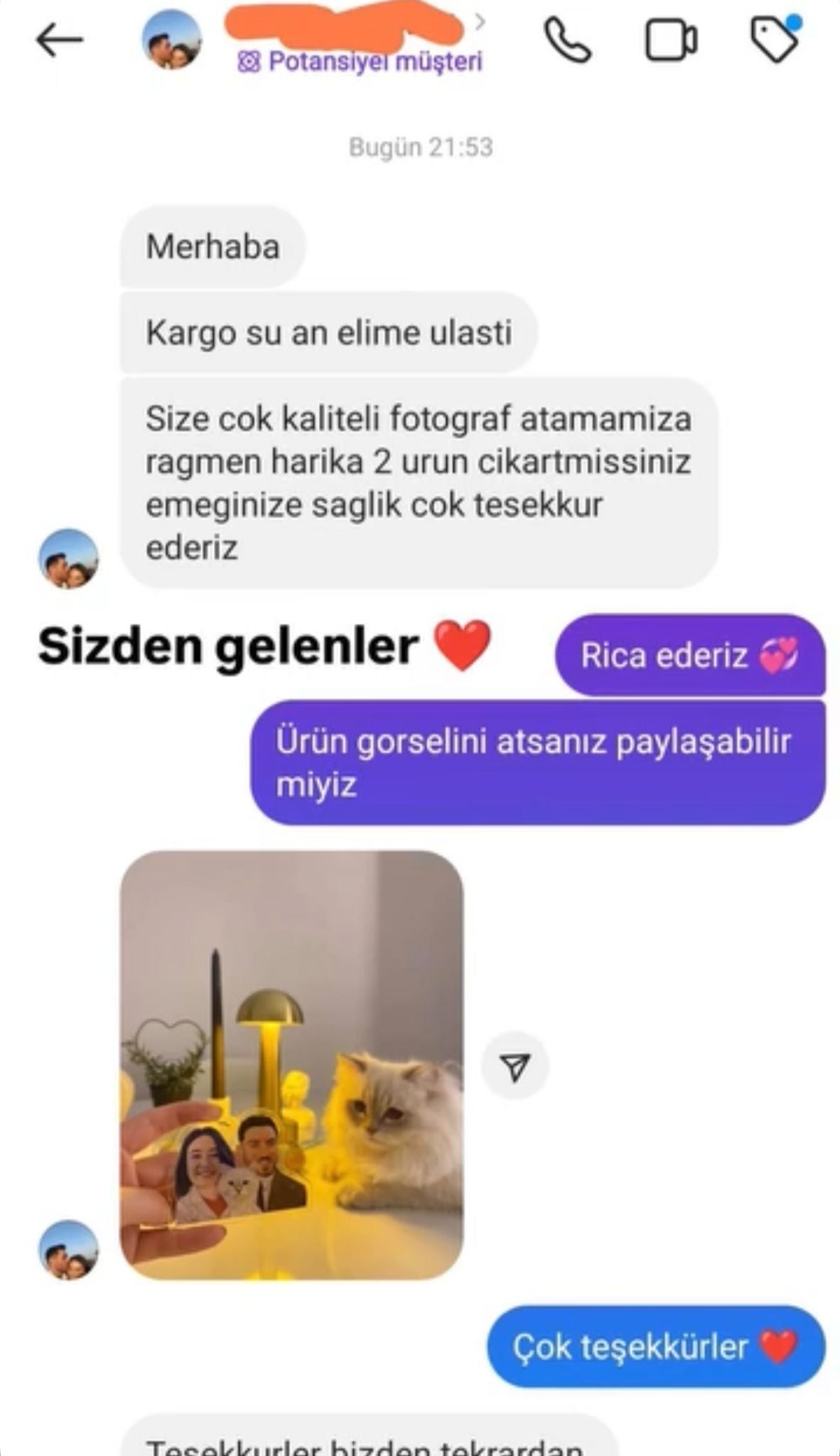Start a voice call
This screenshot has height=1456, width=840.
pos(566,40)
